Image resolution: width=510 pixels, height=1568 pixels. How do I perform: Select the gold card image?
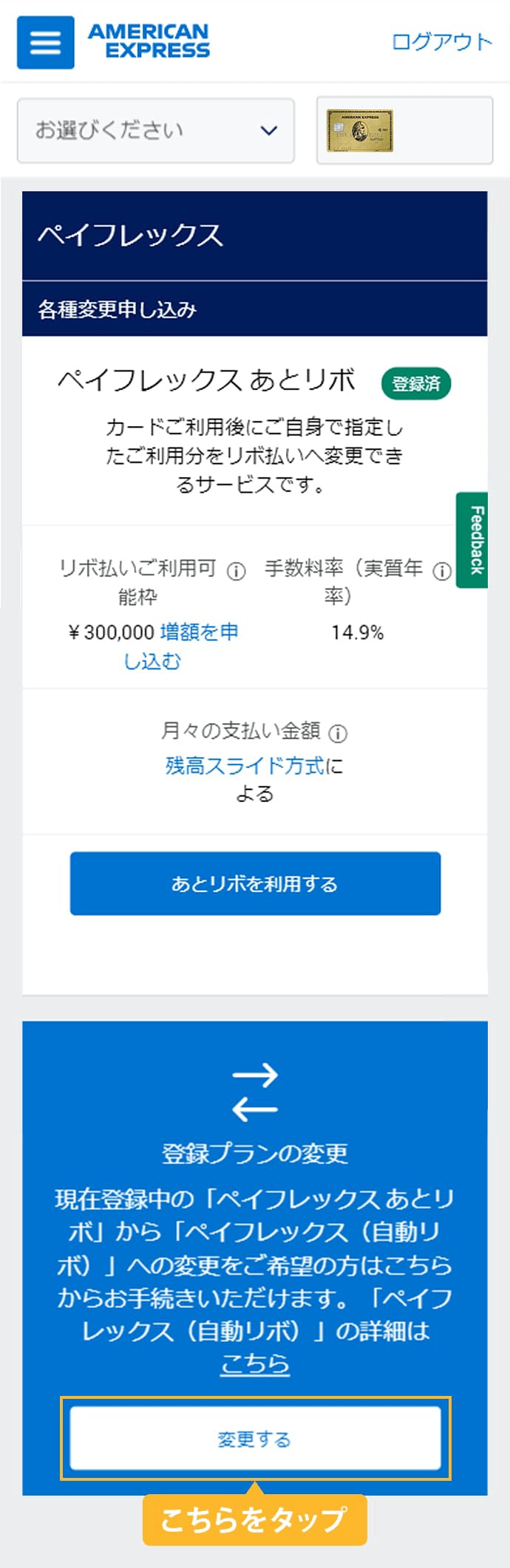(360, 131)
